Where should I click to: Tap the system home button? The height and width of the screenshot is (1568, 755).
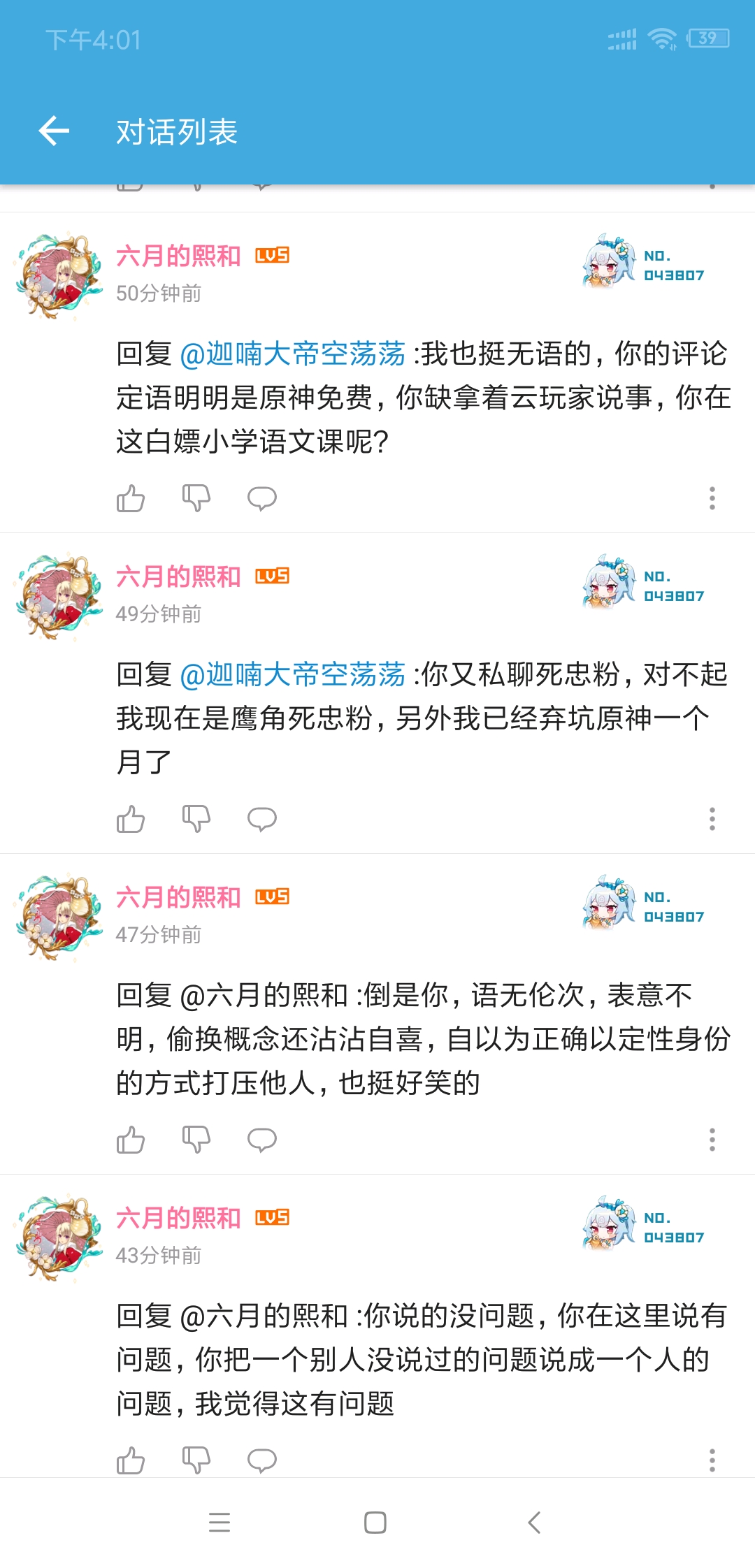(x=375, y=1523)
